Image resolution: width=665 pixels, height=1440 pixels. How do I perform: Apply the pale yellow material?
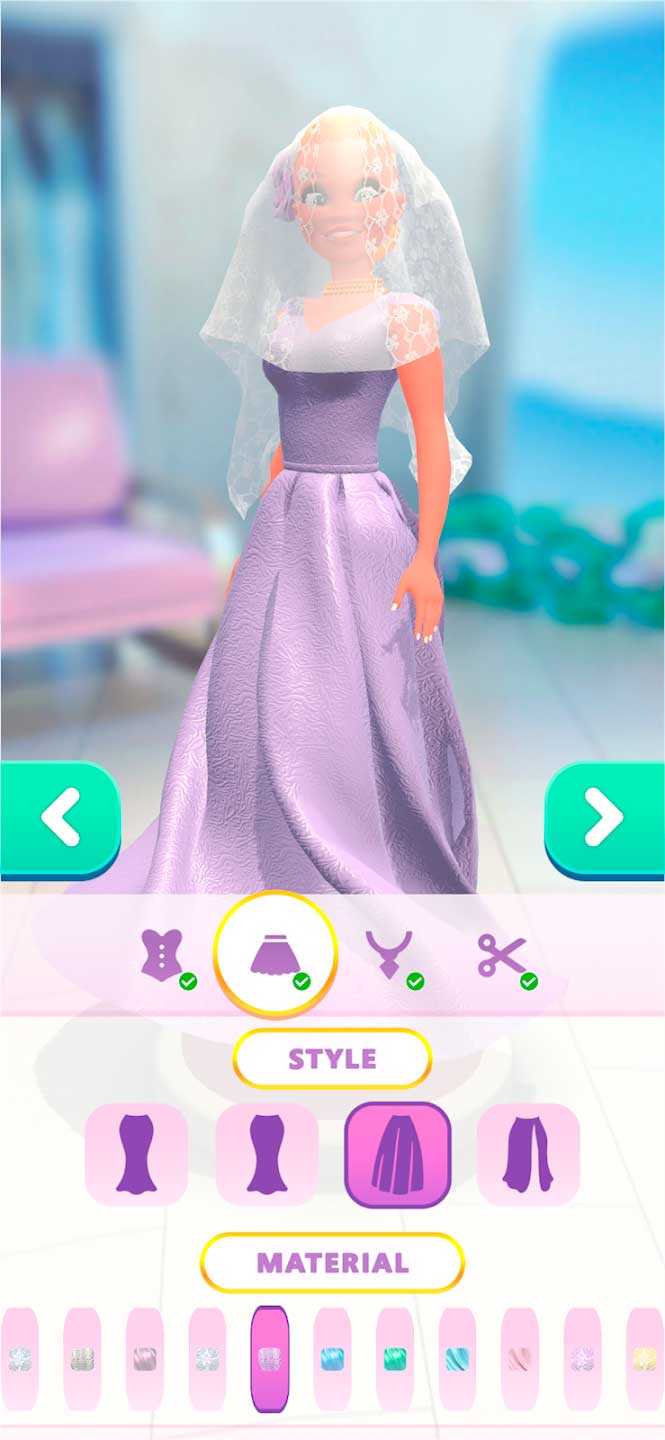coord(645,1358)
